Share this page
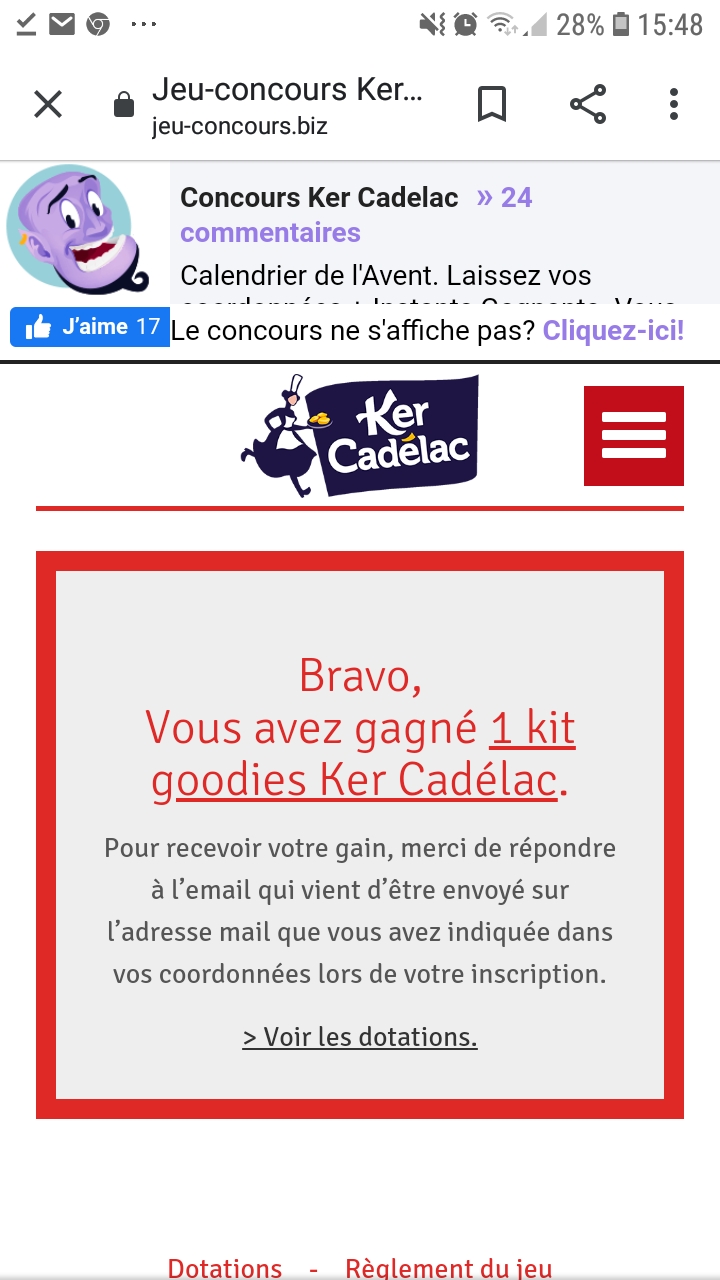720x1280 pixels. pos(588,104)
